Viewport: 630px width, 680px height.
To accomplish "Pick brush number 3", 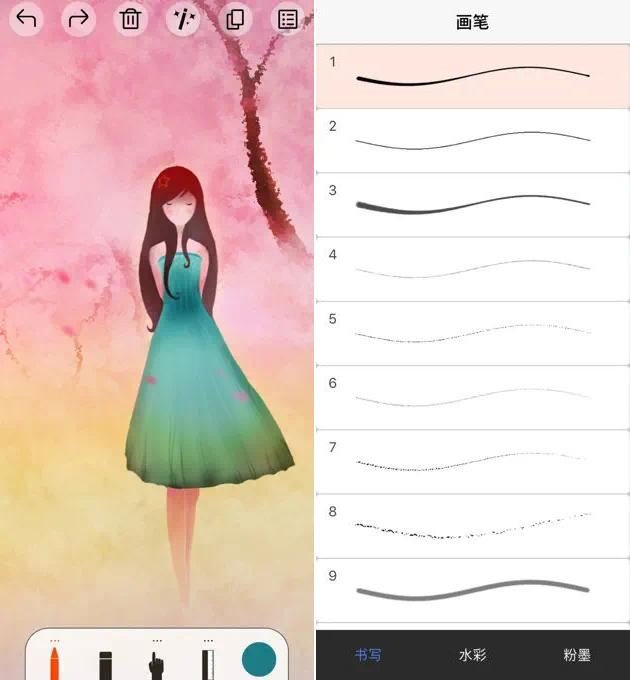I will [472, 204].
